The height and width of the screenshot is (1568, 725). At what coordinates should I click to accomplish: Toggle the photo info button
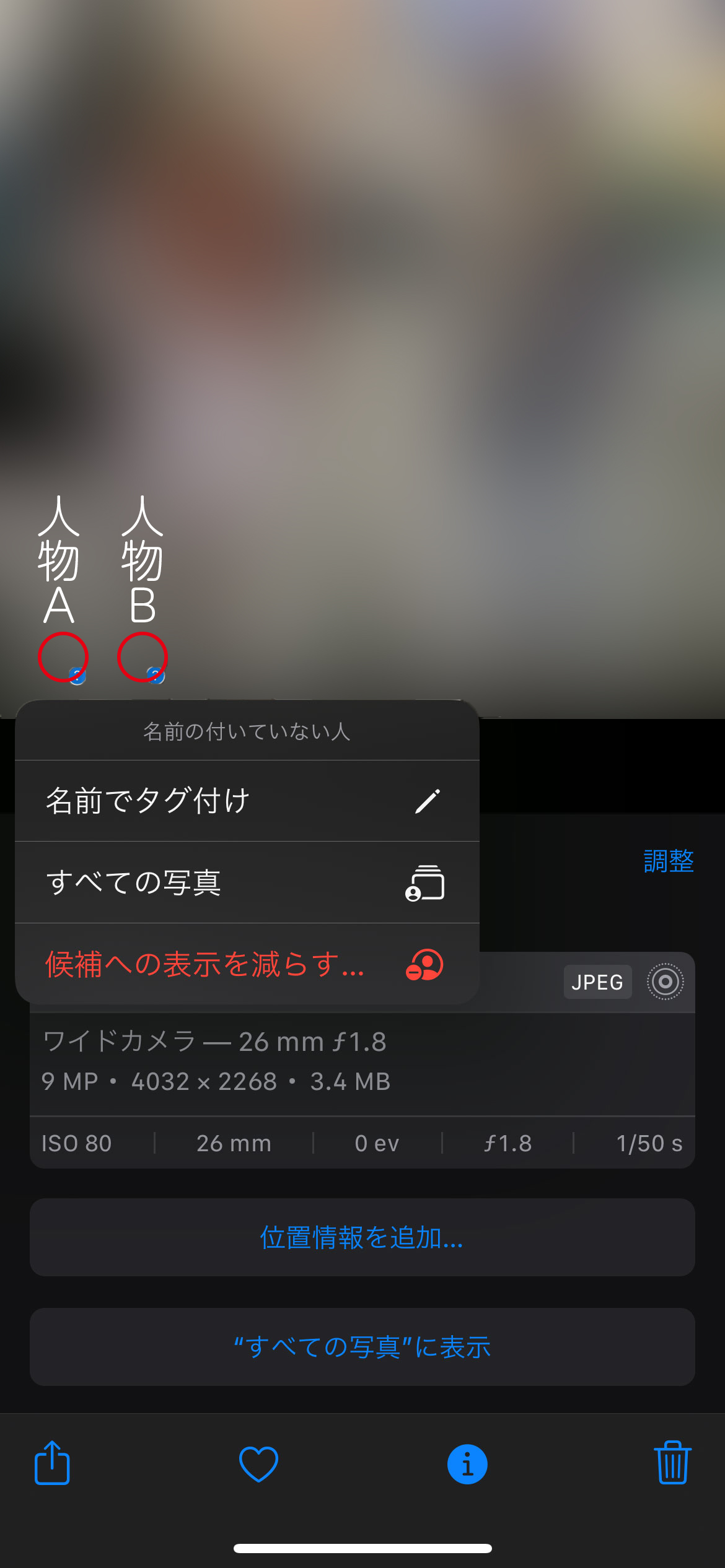[x=467, y=1465]
